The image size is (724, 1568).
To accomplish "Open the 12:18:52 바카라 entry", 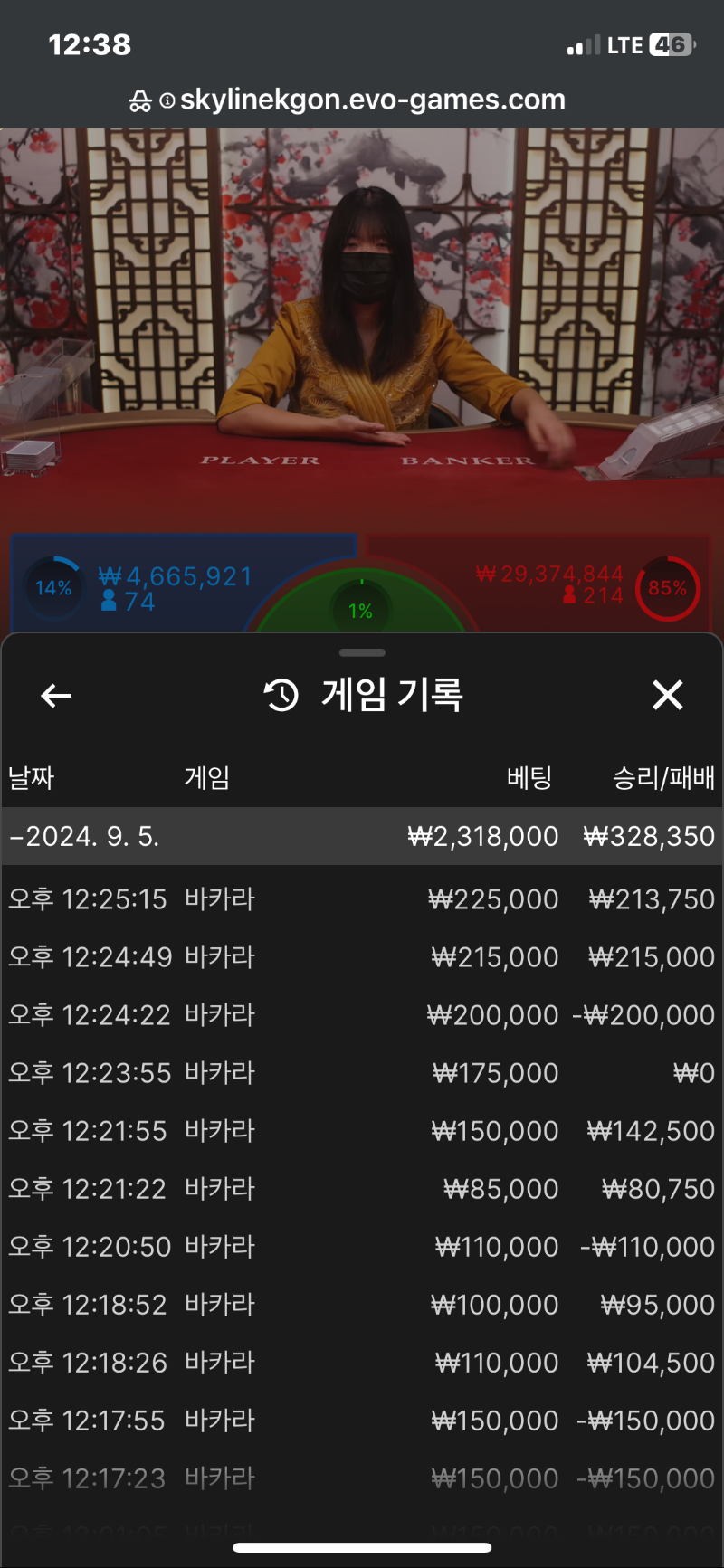I will pyautogui.click(x=362, y=1304).
